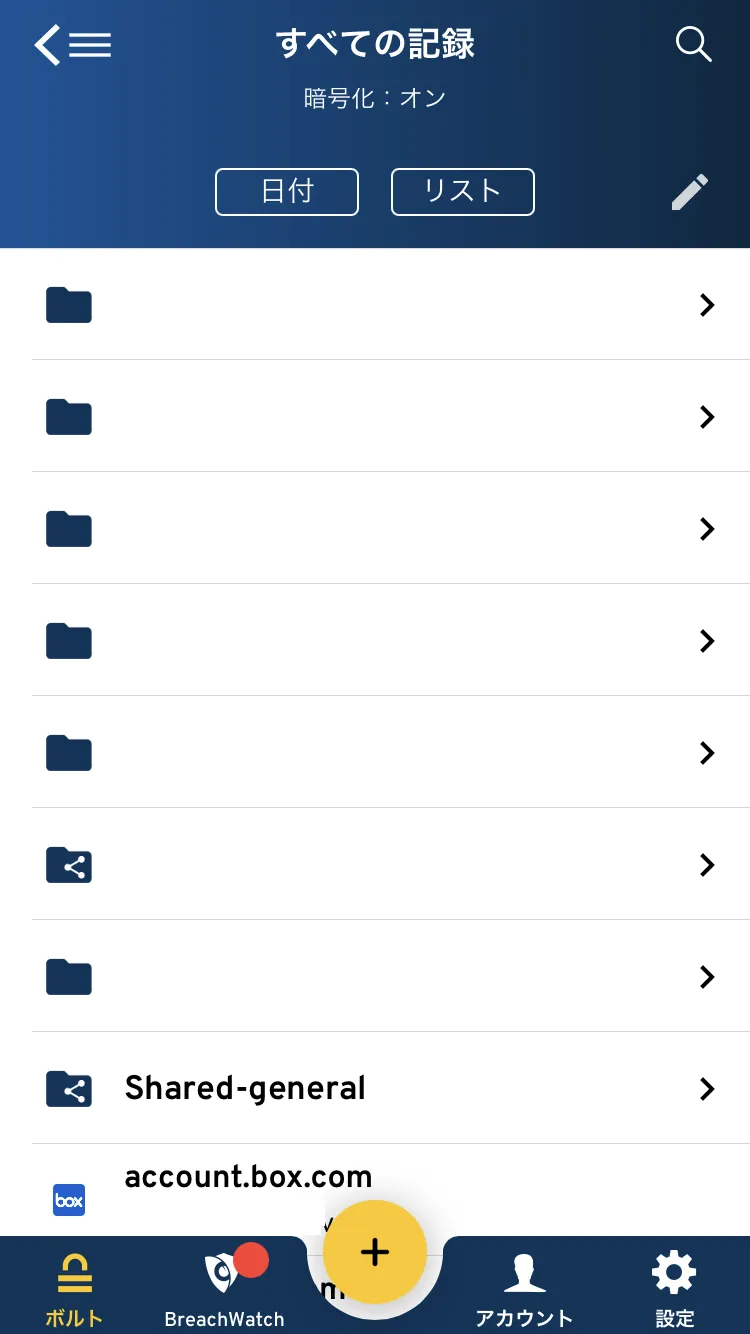Tap the pencil edit icon
The image size is (750, 1334).
[690, 192]
